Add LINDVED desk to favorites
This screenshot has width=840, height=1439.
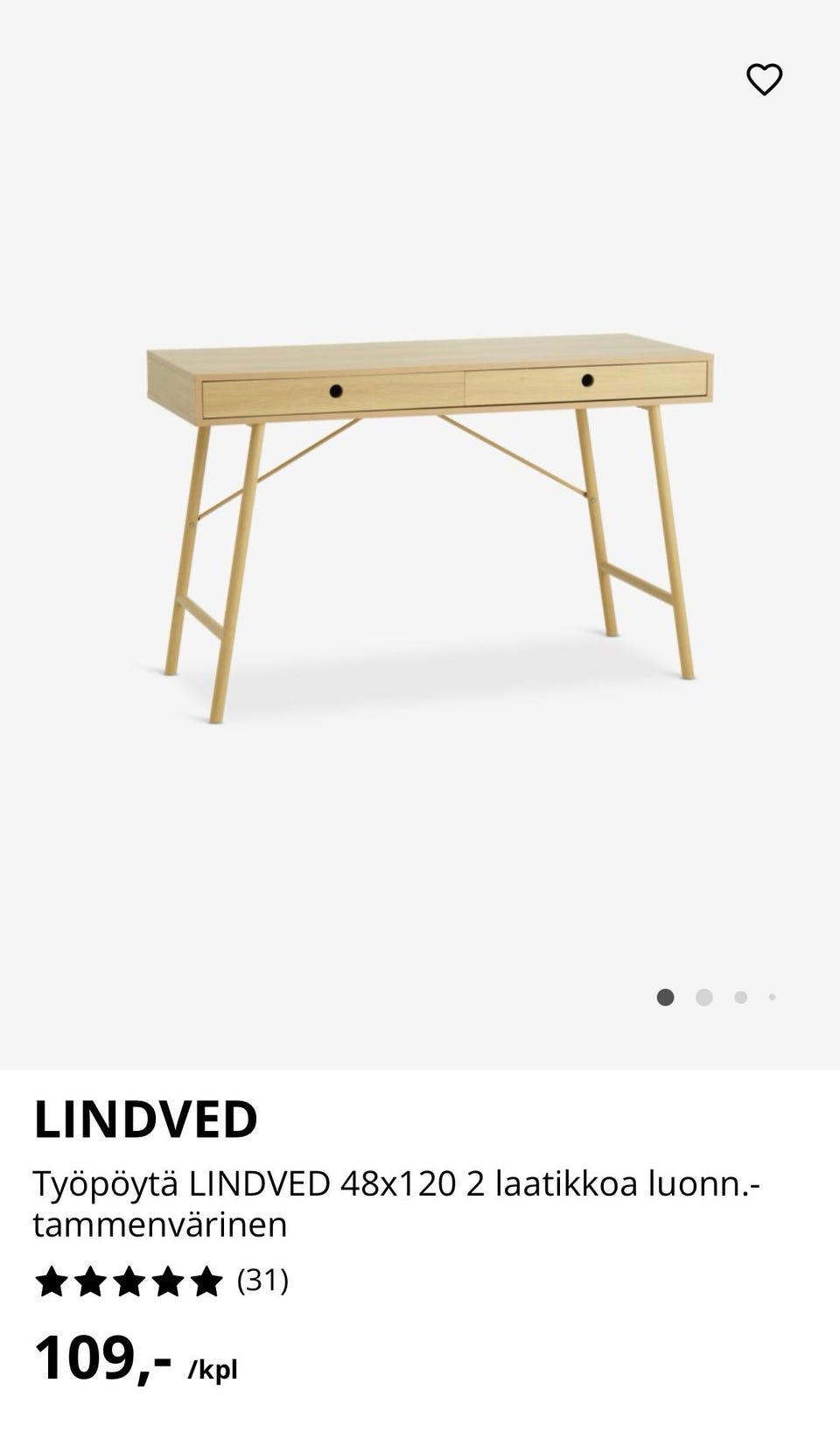764,80
